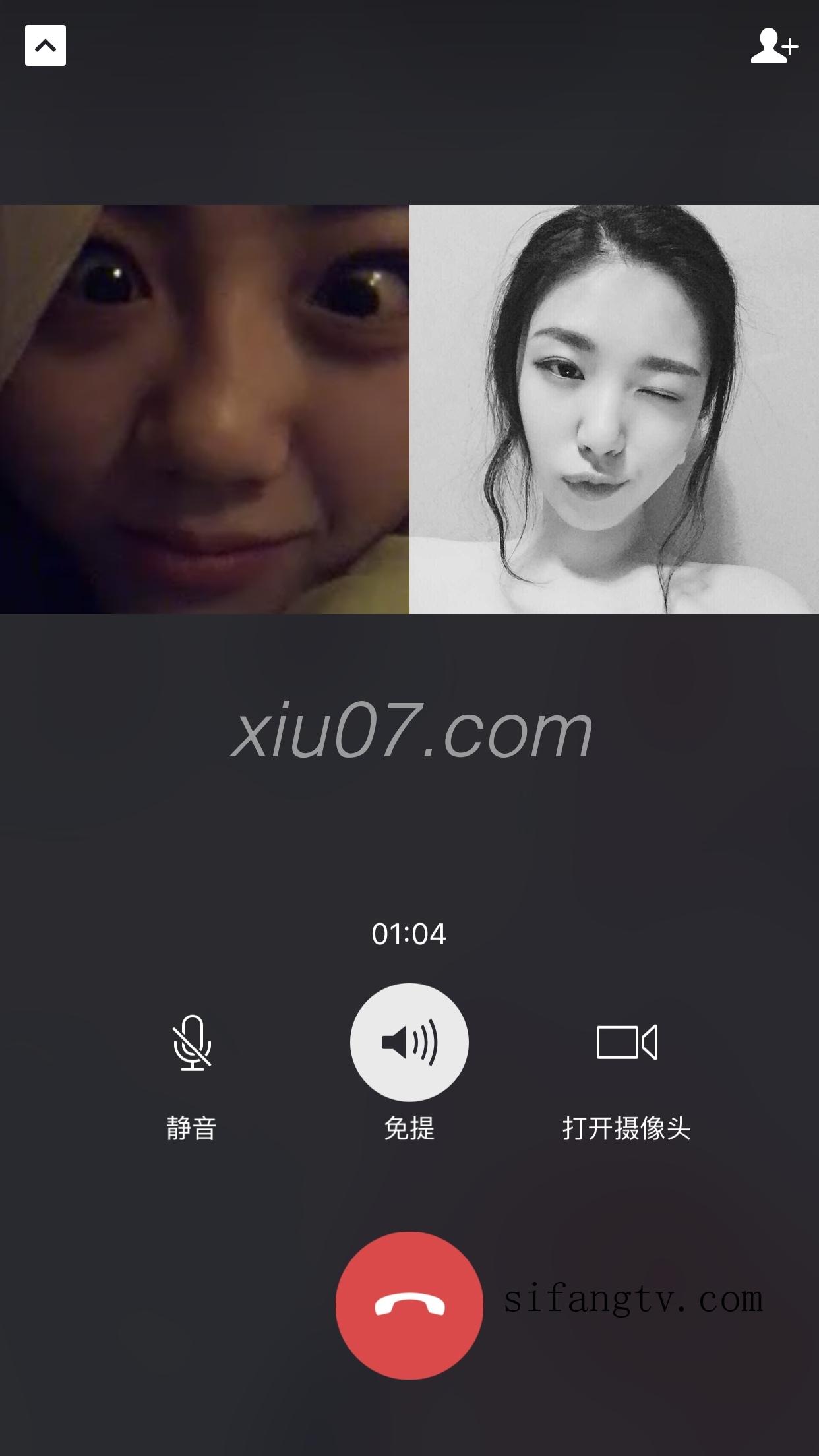819x1456 pixels.
Task: Minimize the call window
Action: (45, 45)
